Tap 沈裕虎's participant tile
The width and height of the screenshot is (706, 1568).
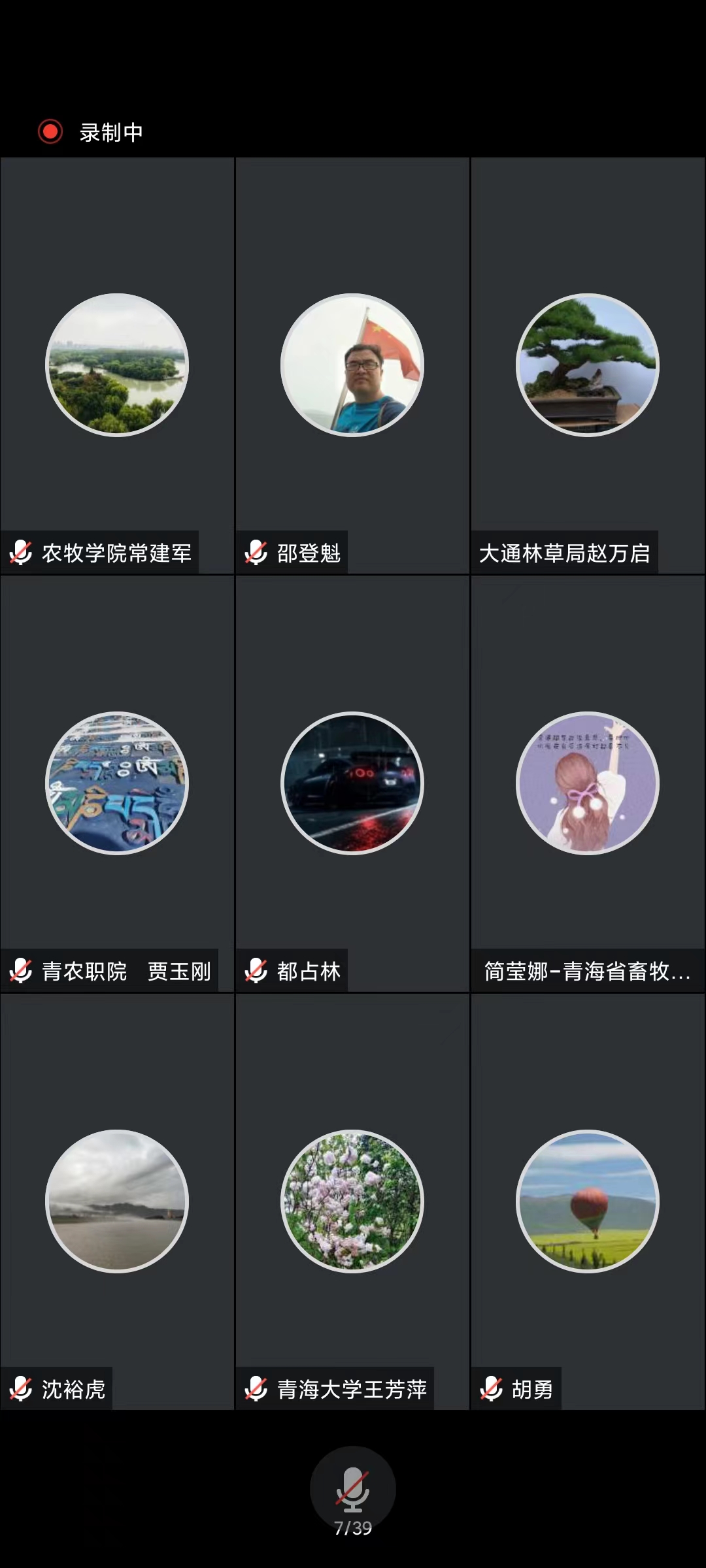pyautogui.click(x=117, y=1201)
